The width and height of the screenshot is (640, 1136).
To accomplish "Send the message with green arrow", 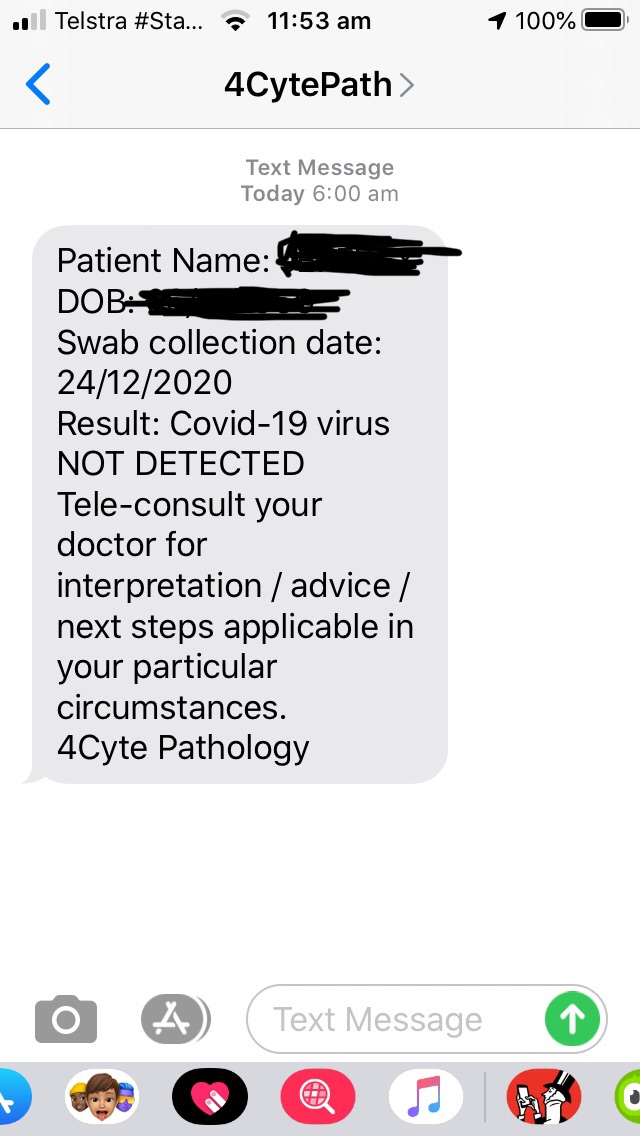I will [573, 1019].
